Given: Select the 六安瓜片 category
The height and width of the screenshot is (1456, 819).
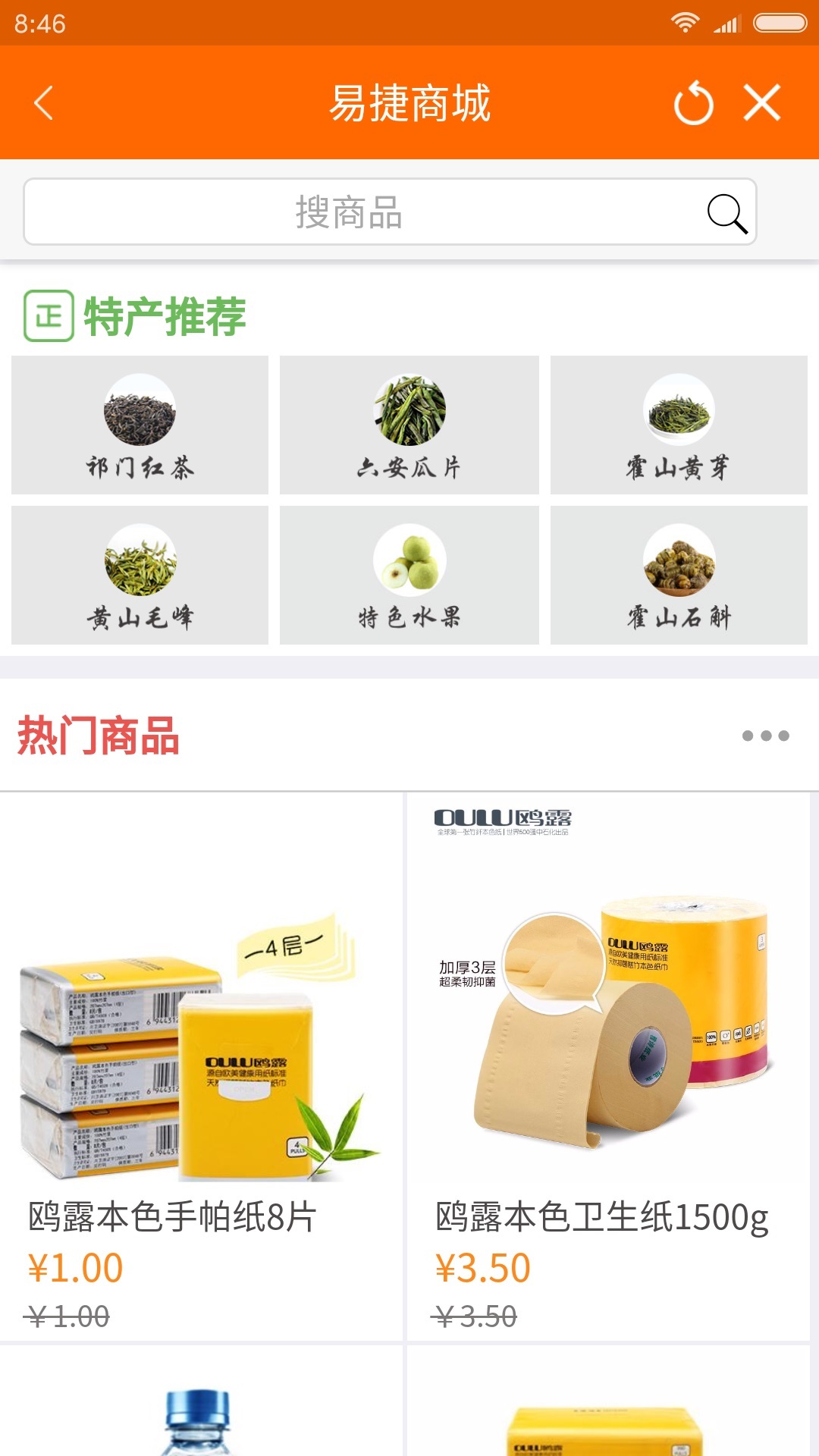Looking at the screenshot, I should pyautogui.click(x=409, y=425).
